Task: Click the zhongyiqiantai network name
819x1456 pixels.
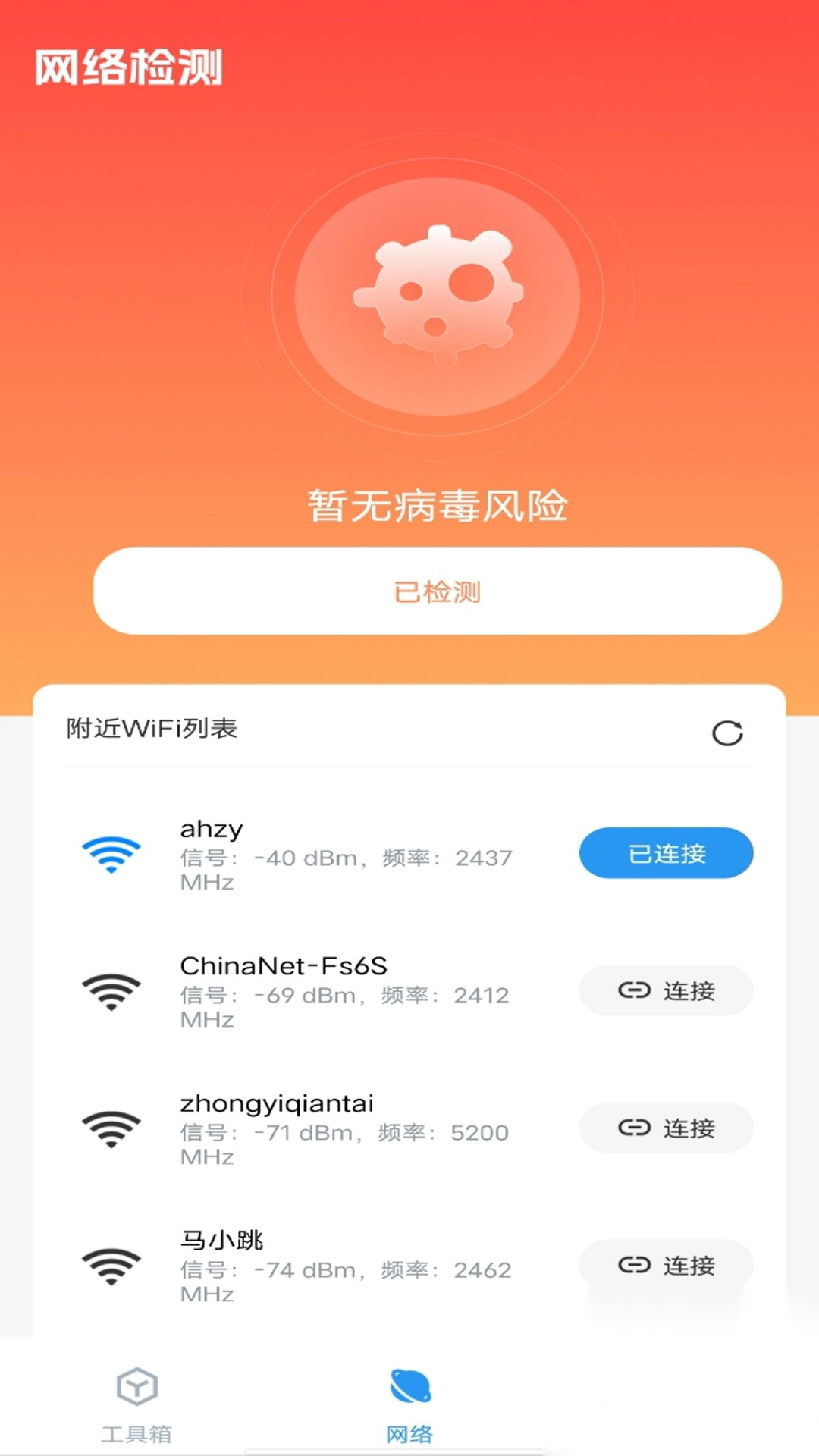Action: tap(277, 1103)
